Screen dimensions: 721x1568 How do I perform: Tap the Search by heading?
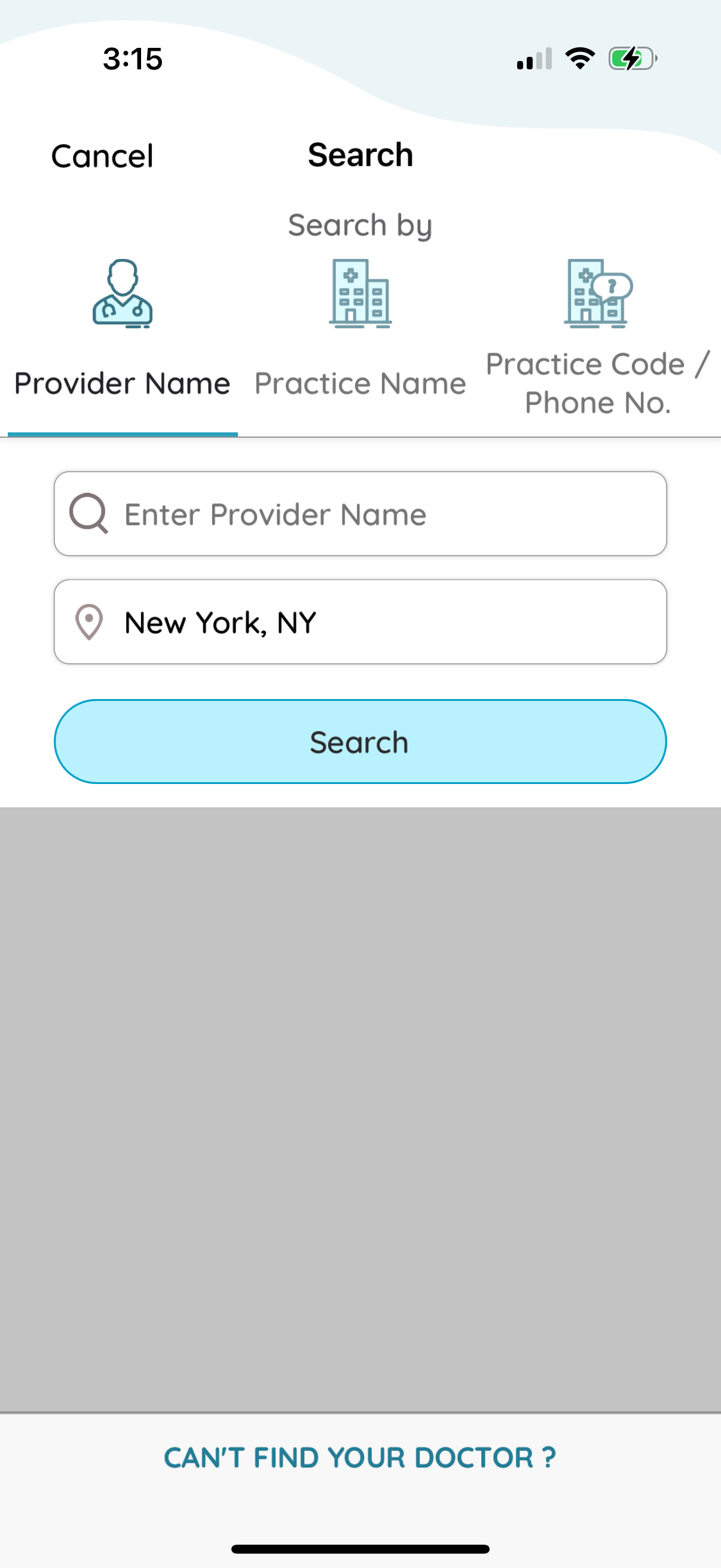click(359, 225)
